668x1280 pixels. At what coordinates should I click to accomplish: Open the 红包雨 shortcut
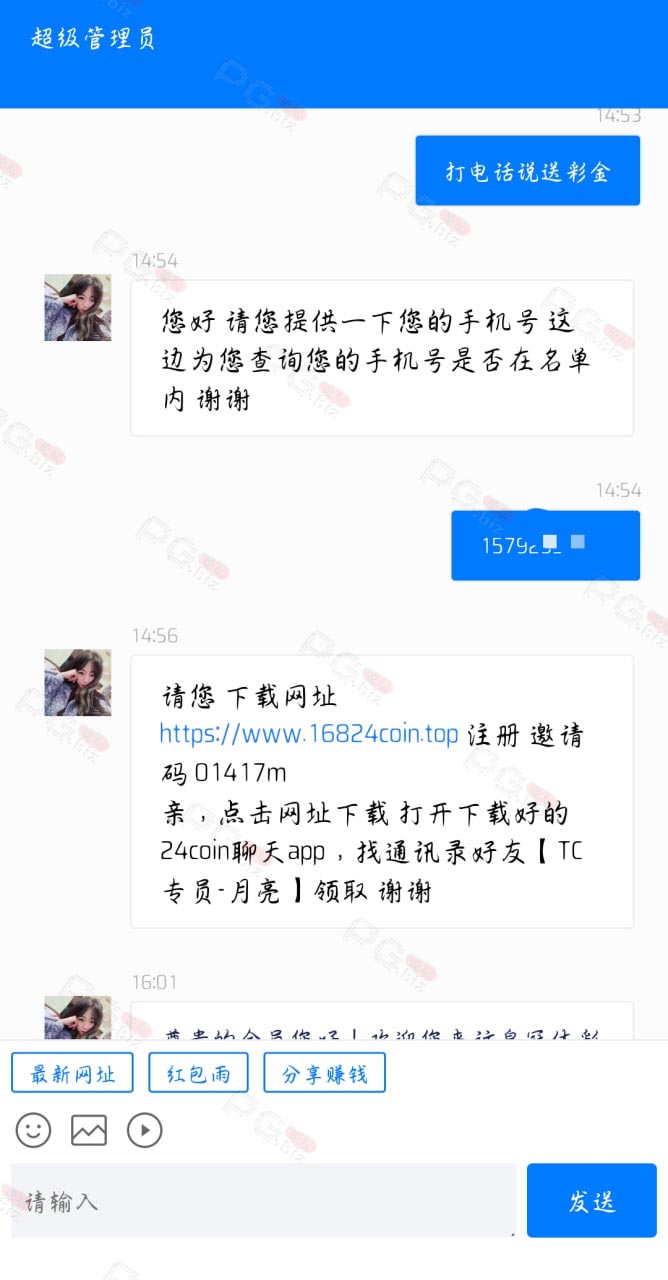198,1074
